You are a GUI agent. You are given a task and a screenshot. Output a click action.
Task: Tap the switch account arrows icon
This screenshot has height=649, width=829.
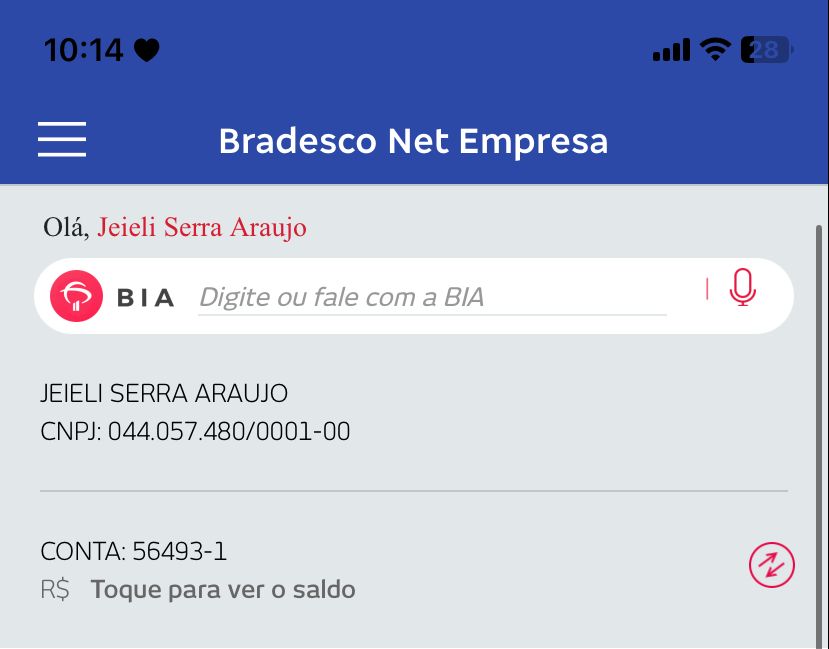(x=771, y=566)
